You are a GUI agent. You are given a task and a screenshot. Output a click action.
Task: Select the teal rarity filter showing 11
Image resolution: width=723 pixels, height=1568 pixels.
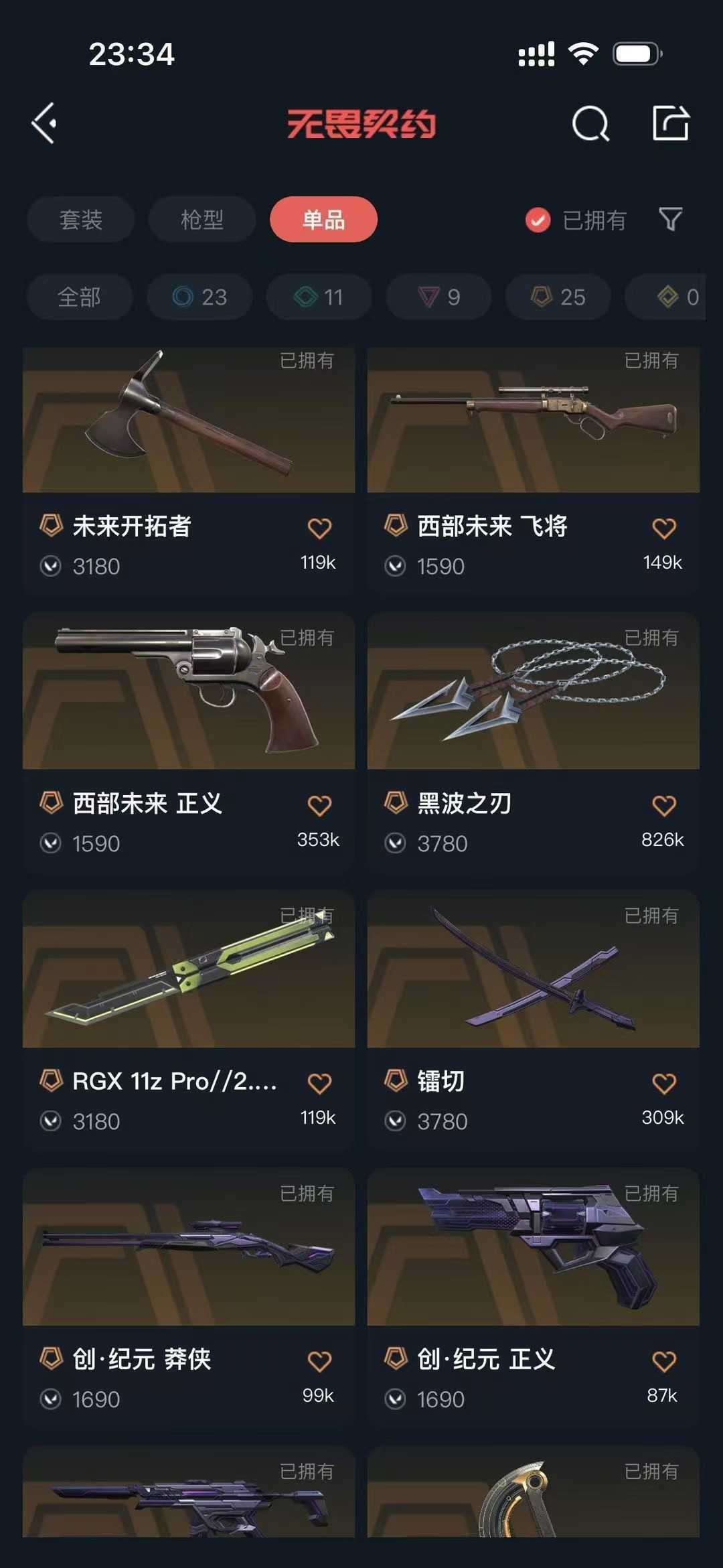tap(318, 297)
